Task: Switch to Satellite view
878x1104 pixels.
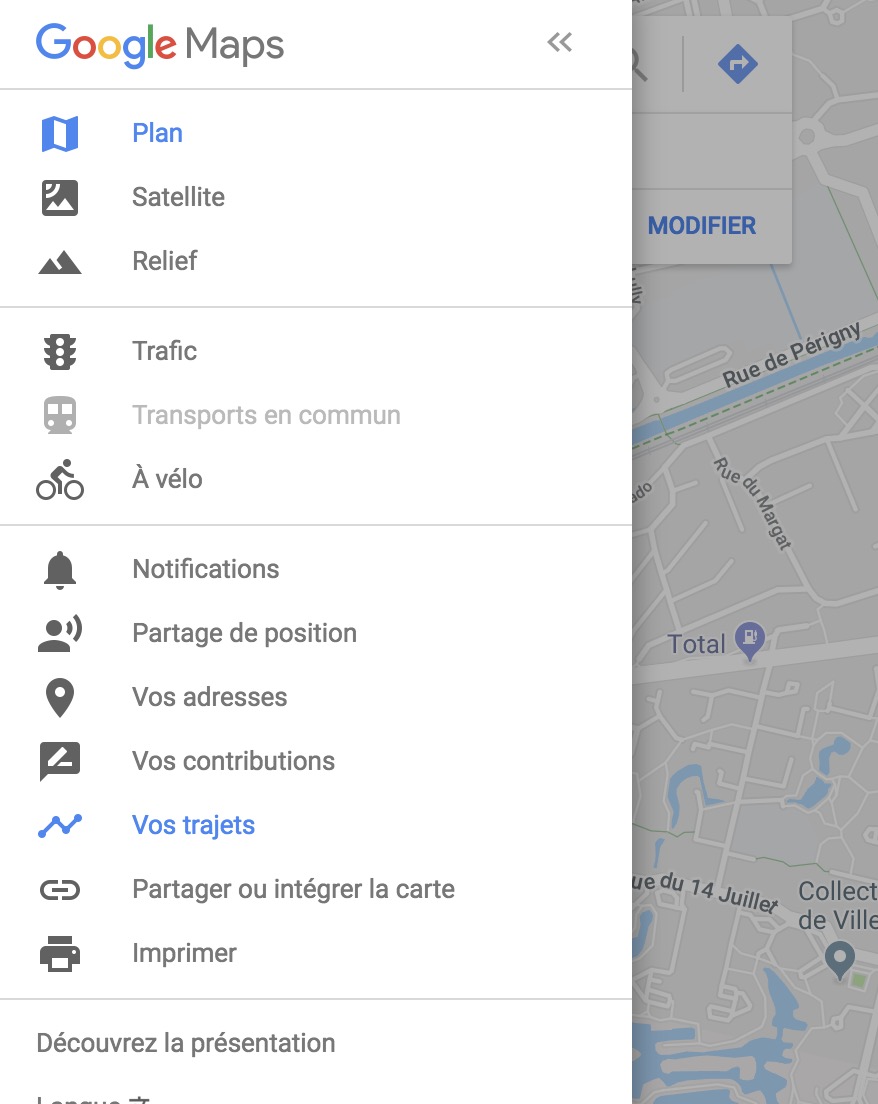Action: pos(178,197)
